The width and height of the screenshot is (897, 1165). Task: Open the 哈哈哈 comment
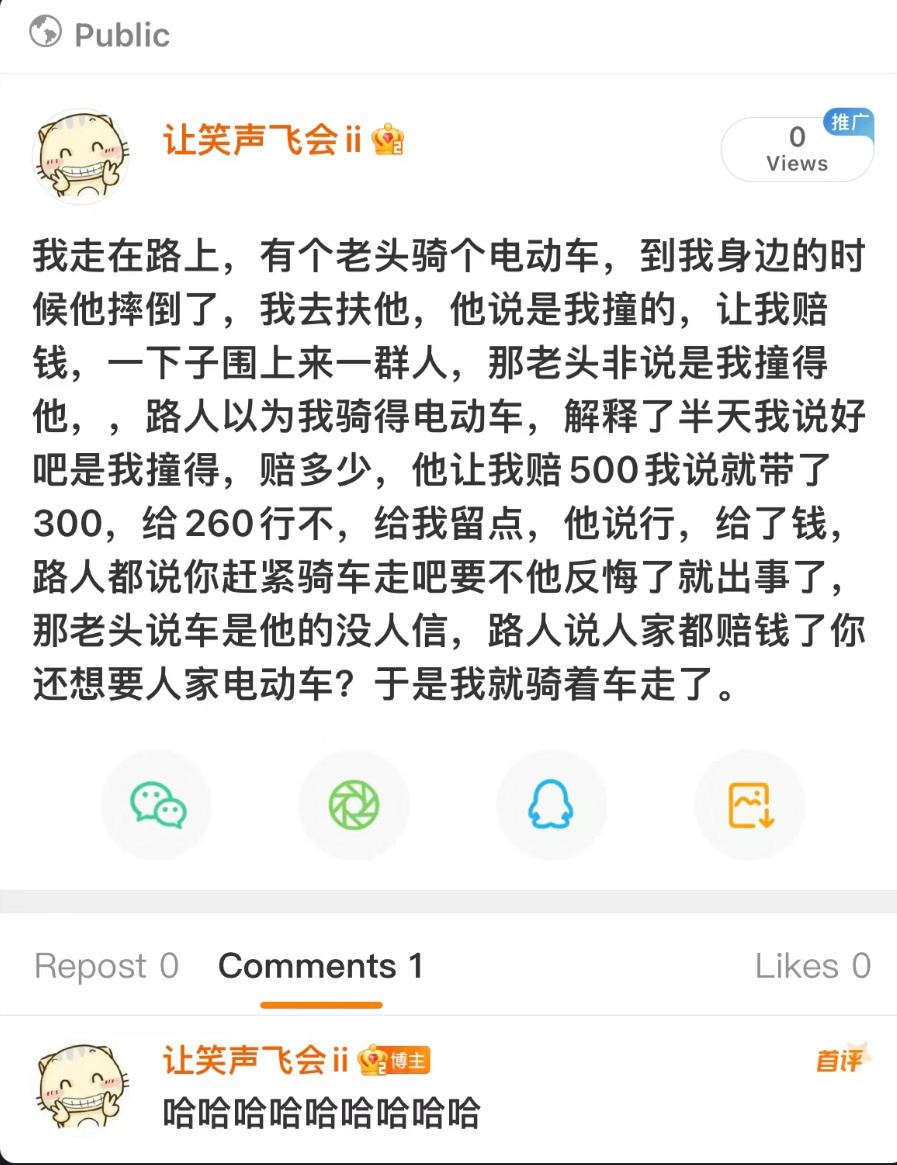pyautogui.click(x=322, y=1113)
